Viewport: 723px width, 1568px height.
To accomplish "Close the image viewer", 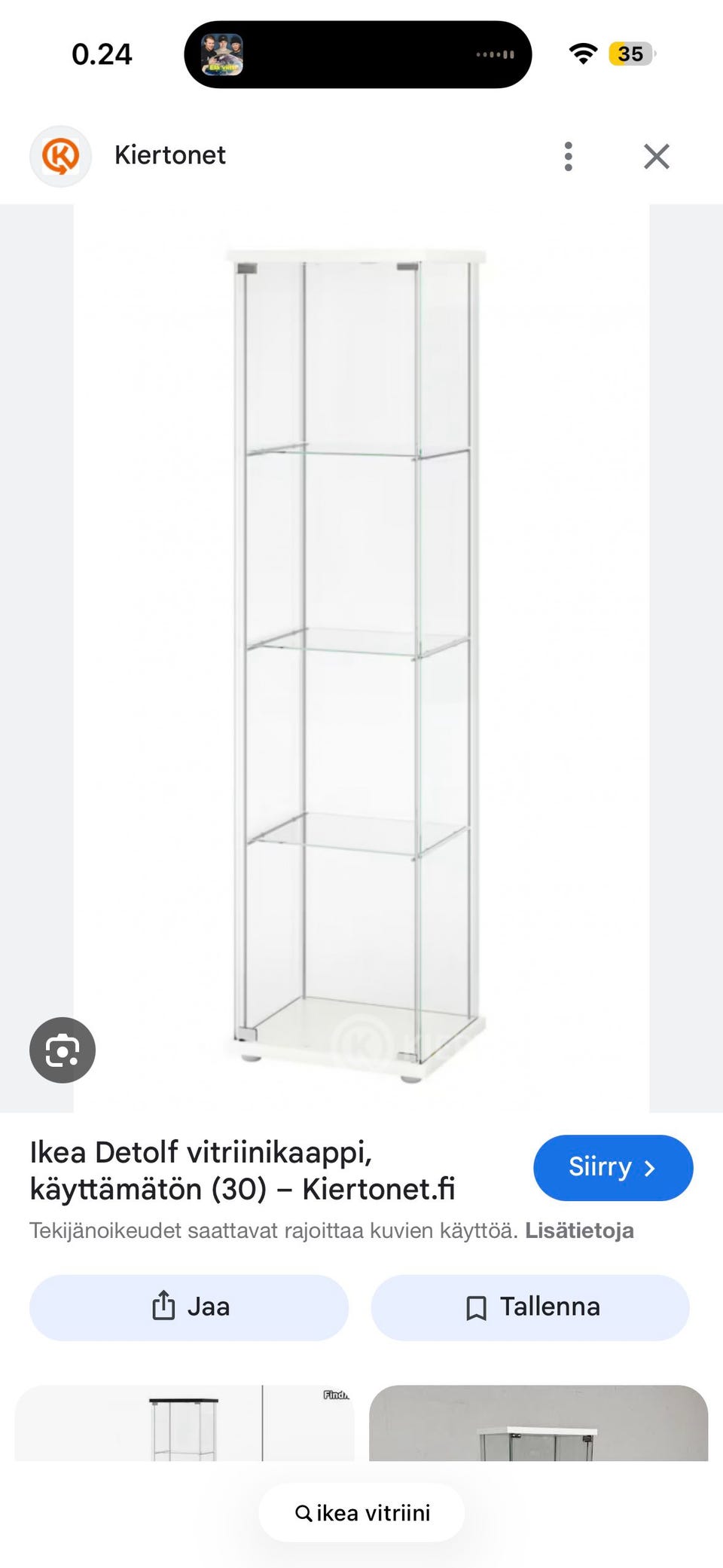I will [656, 157].
